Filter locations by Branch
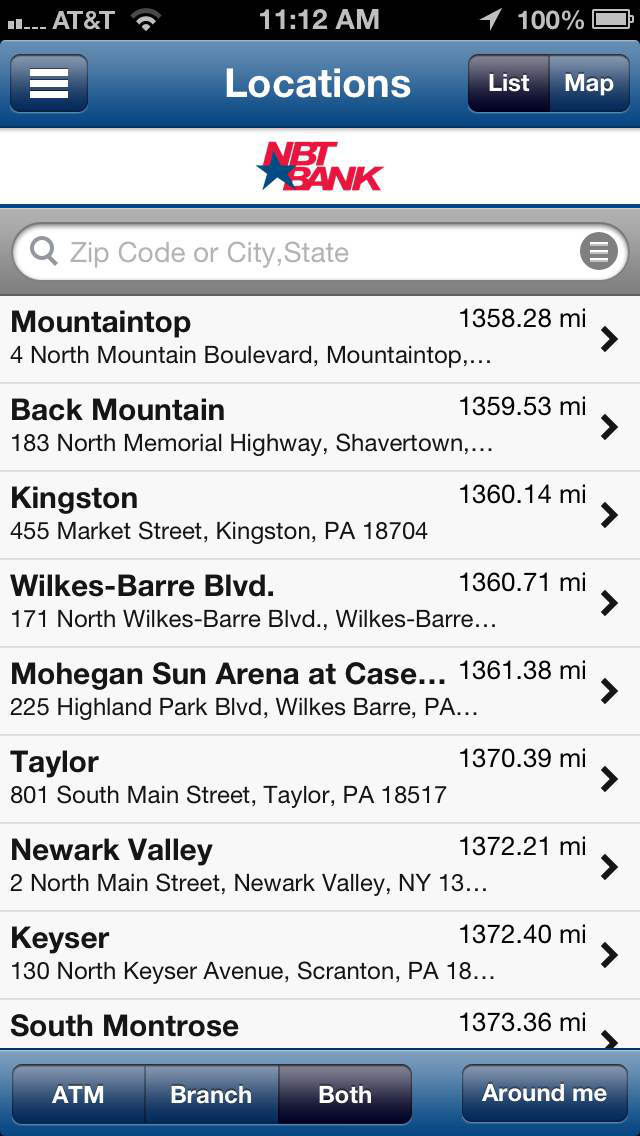 (x=212, y=1094)
